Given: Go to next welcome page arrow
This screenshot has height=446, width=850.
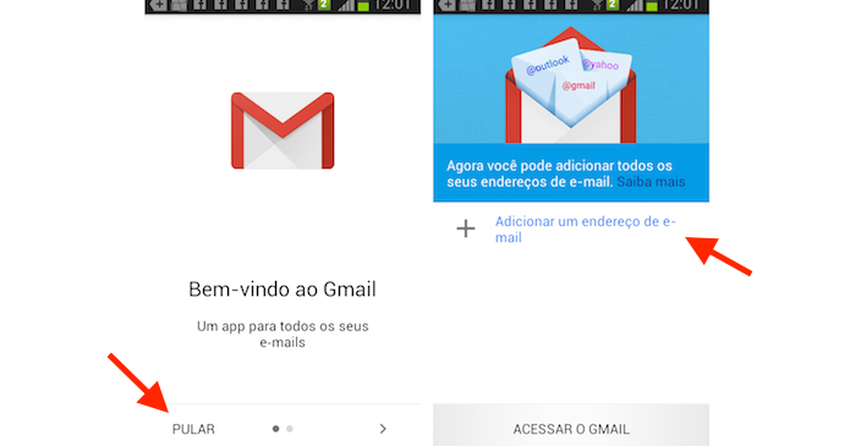Looking at the screenshot, I should click(x=383, y=429).
